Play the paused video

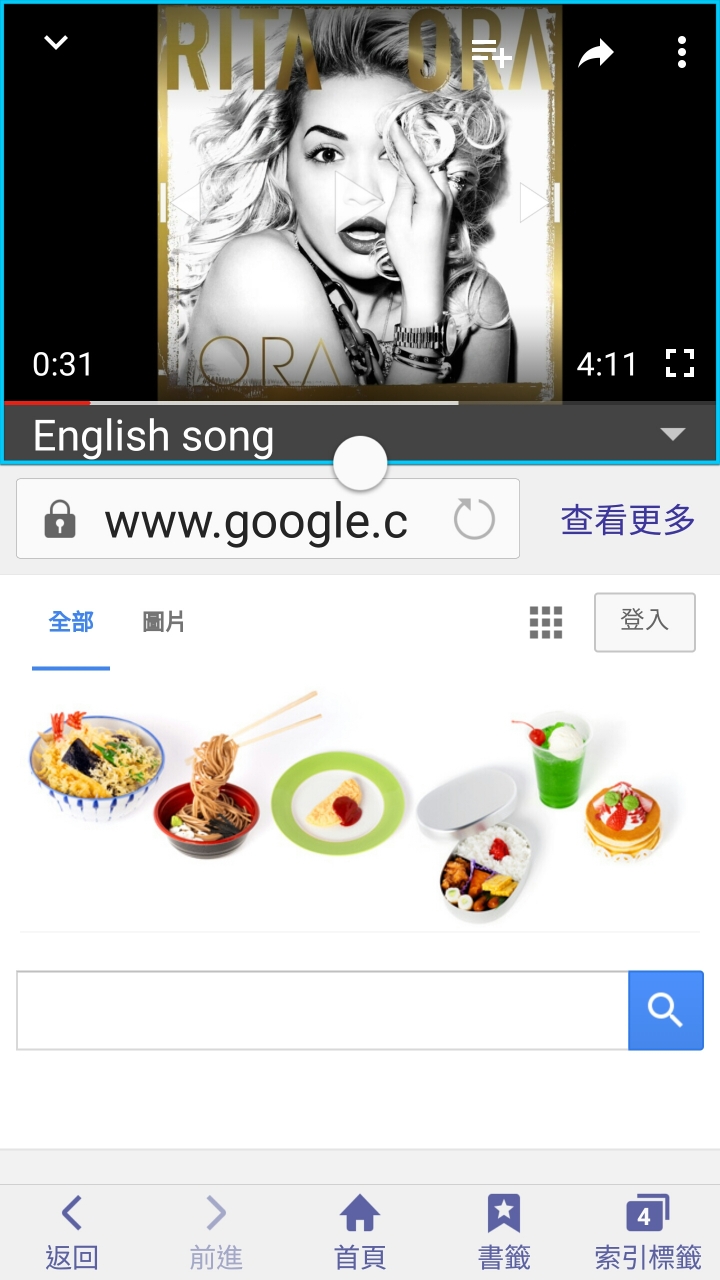point(358,203)
